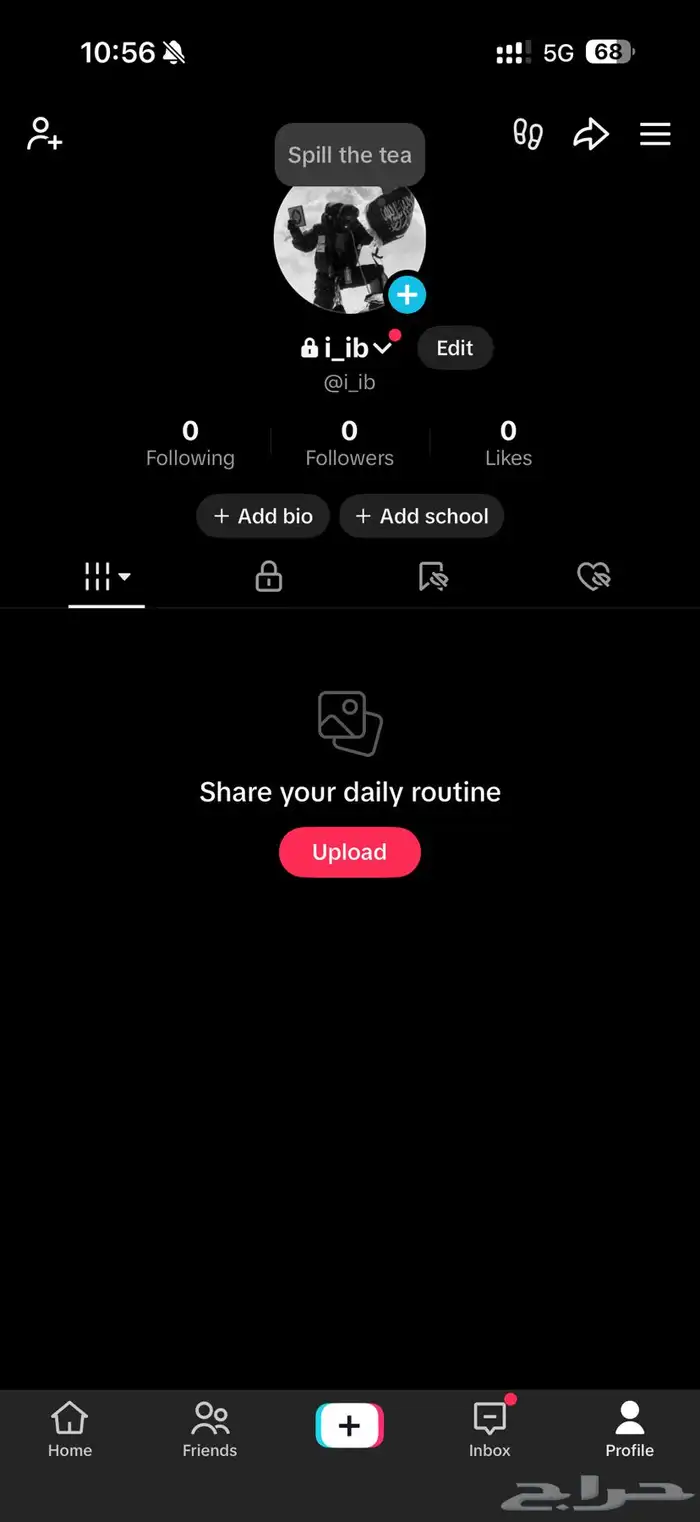This screenshot has height=1522, width=700.
Task: View the Following list
Action: [190, 444]
